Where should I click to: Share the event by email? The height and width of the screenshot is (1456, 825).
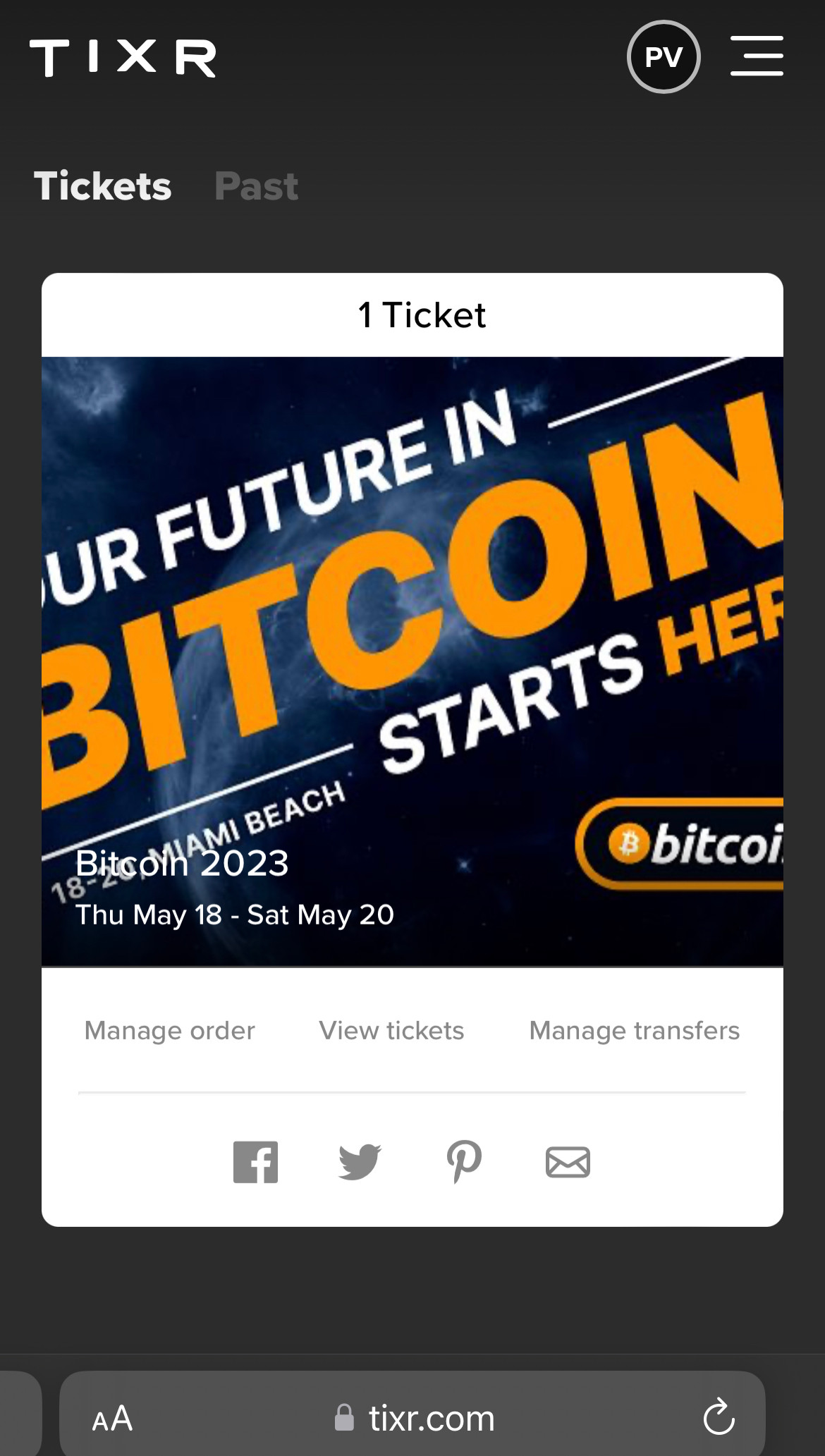(x=568, y=1162)
